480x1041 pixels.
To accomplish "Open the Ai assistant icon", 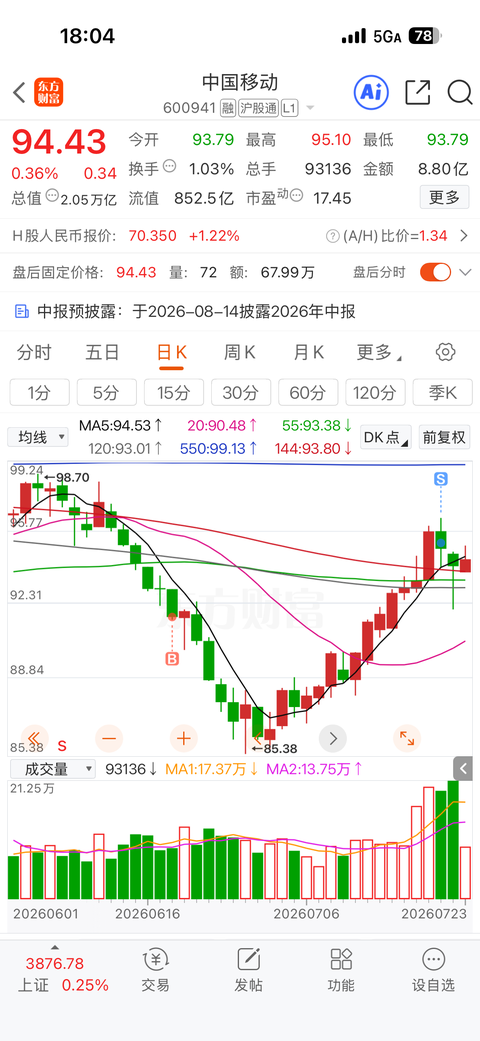I will click(x=371, y=93).
